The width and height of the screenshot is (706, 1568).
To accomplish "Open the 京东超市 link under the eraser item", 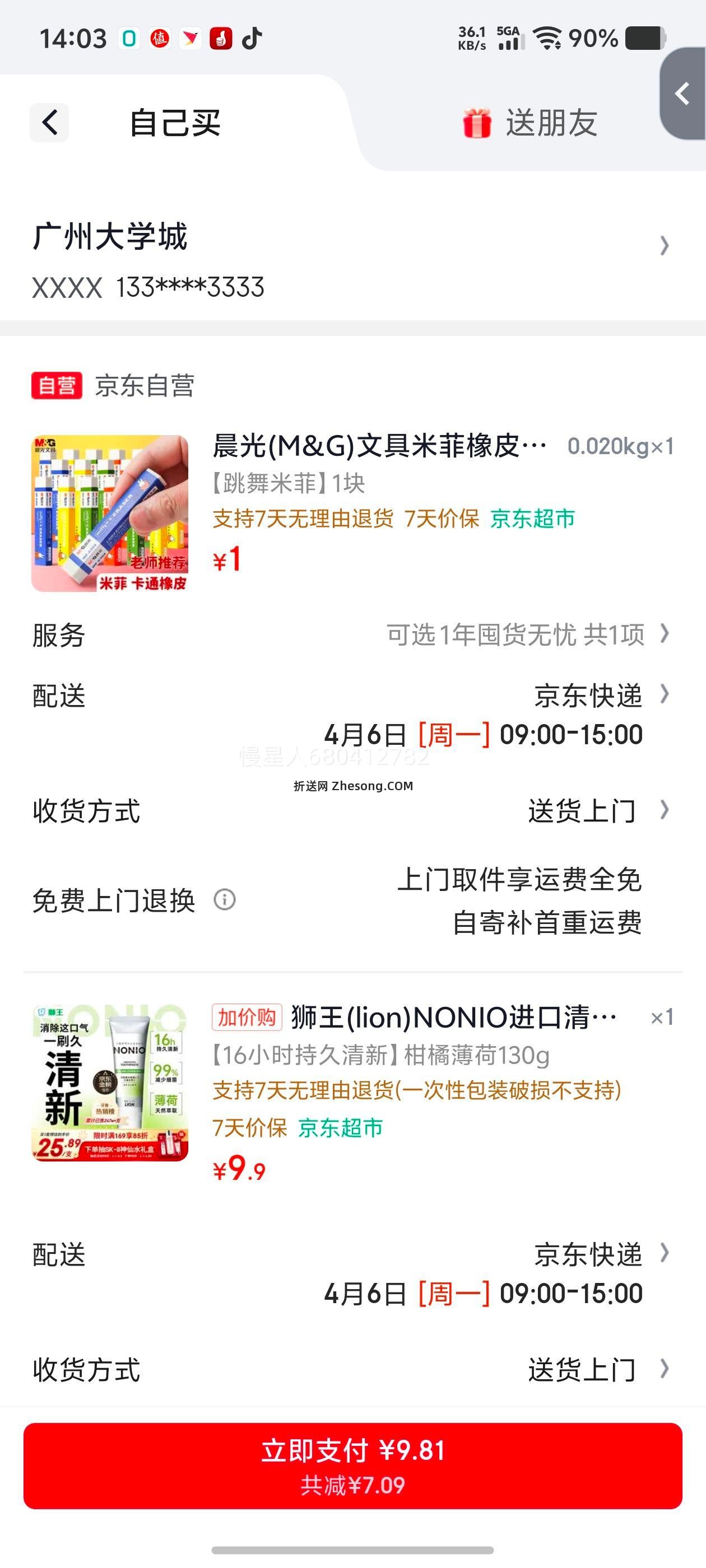I will pyautogui.click(x=532, y=520).
